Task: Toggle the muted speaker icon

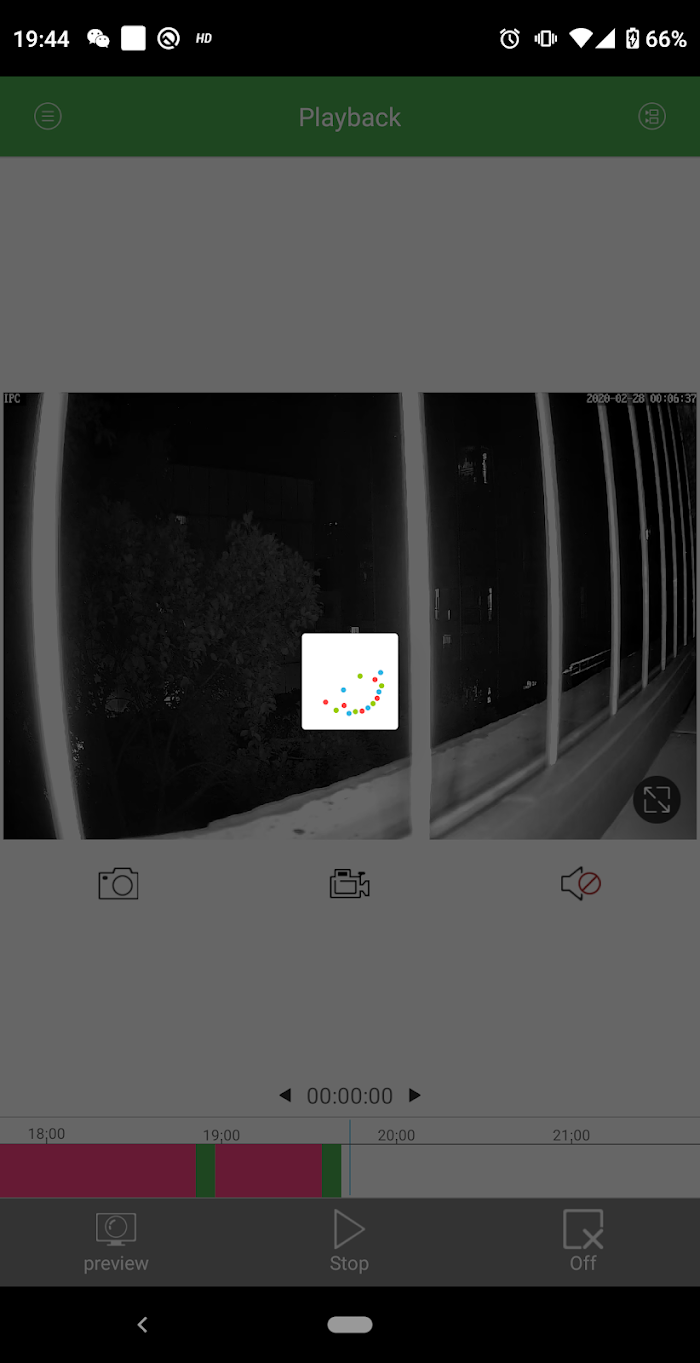Action: (x=580, y=884)
